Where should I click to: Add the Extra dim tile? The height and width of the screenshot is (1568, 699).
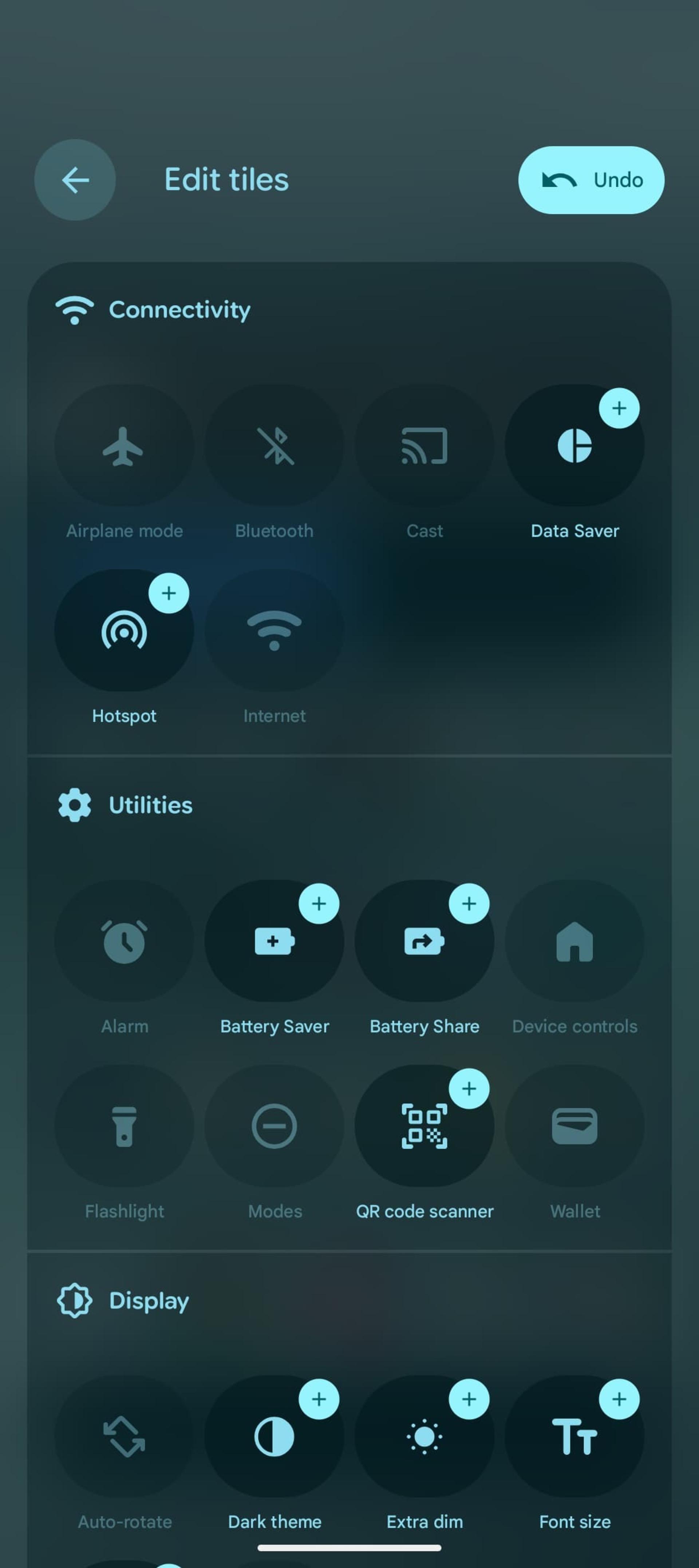pyautogui.click(x=469, y=1400)
